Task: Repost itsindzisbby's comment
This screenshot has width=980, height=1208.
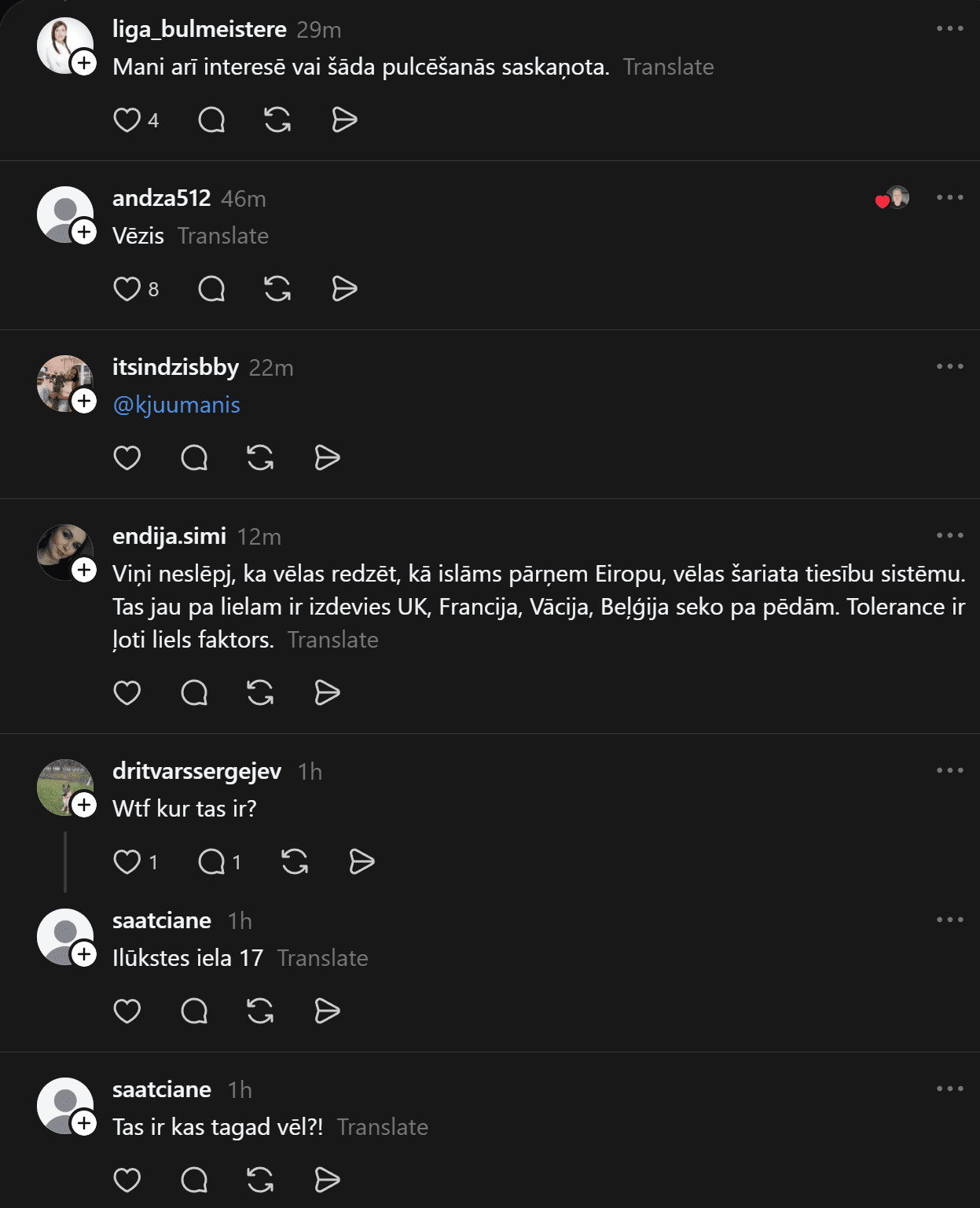Action: pyautogui.click(x=260, y=458)
